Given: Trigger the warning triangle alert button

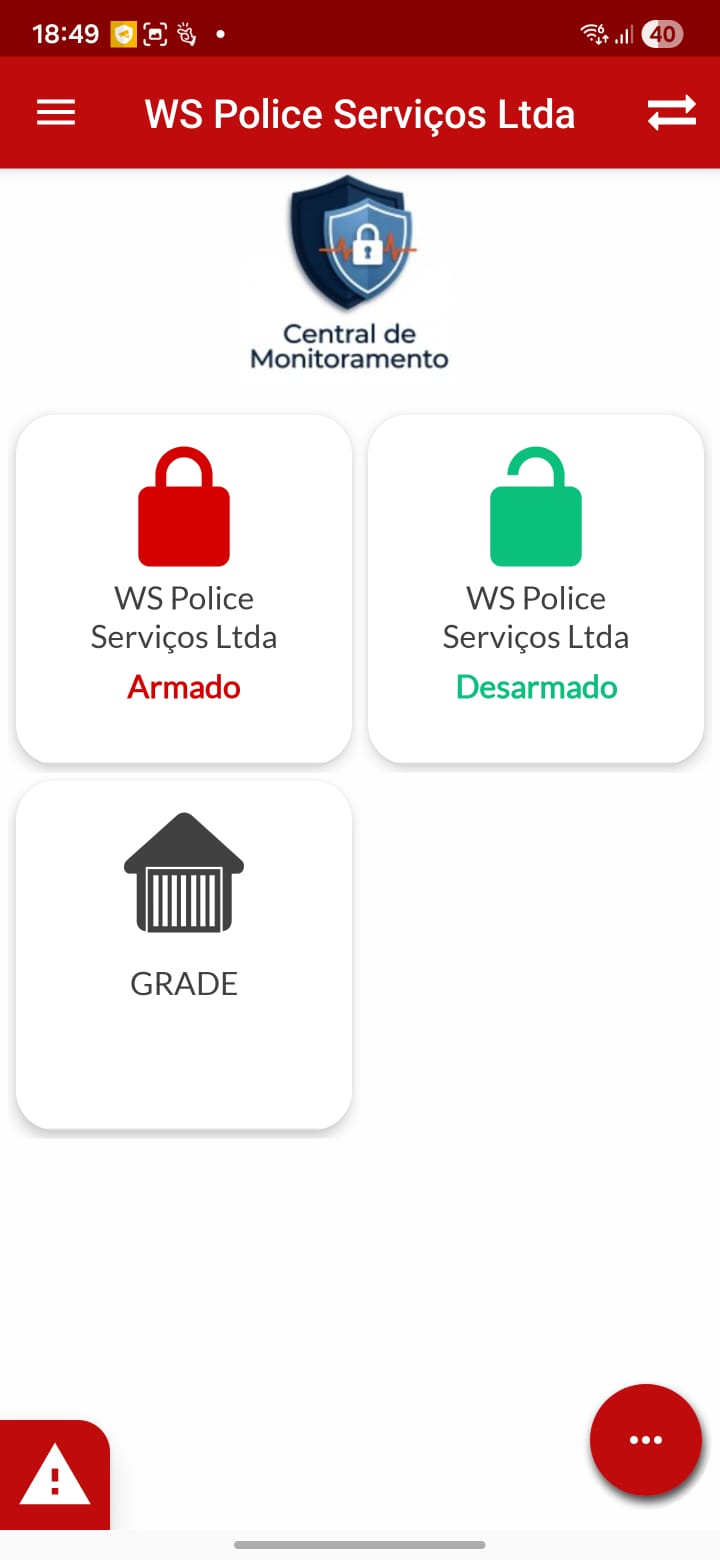Looking at the screenshot, I should (x=55, y=1474).
